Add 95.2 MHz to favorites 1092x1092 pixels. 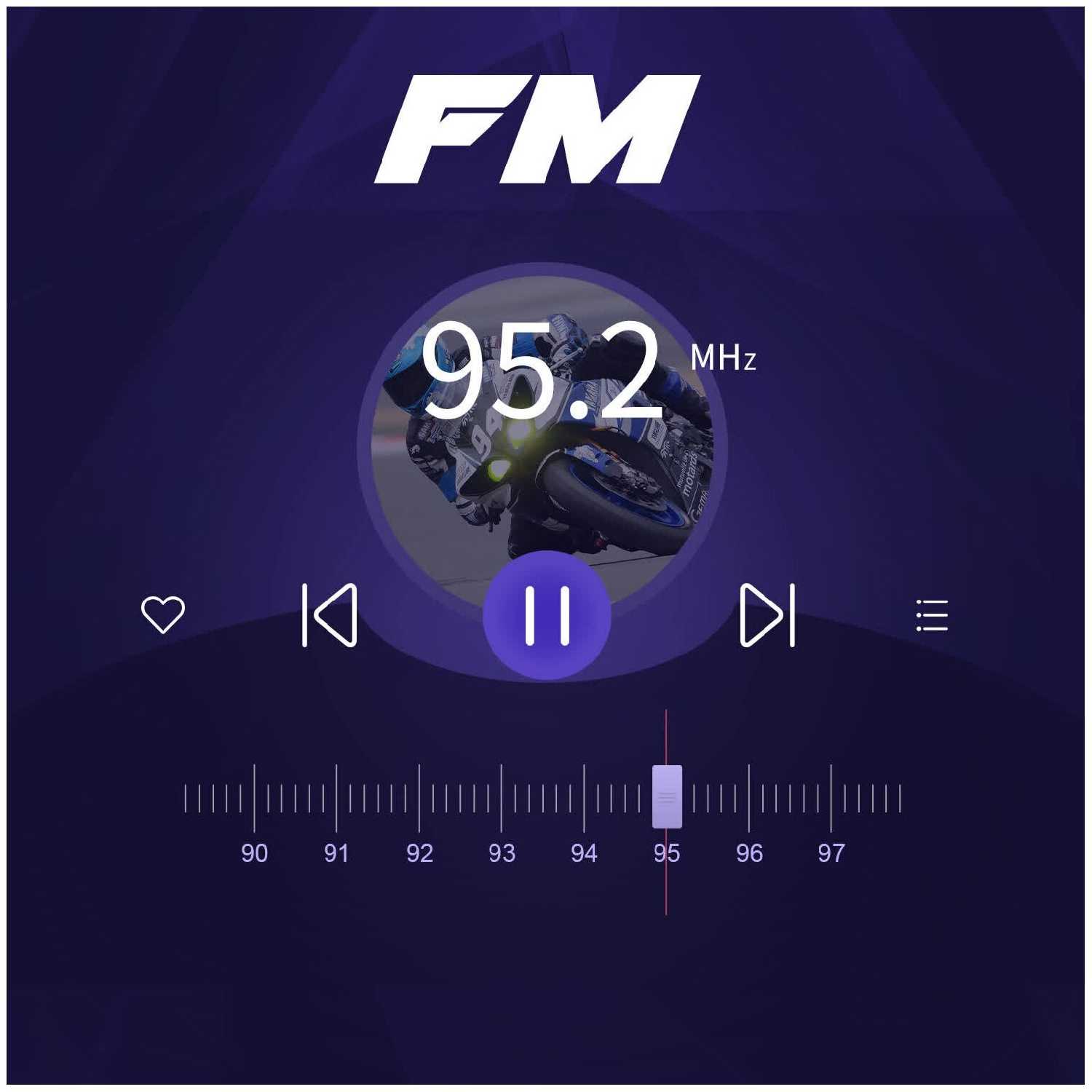(x=162, y=614)
